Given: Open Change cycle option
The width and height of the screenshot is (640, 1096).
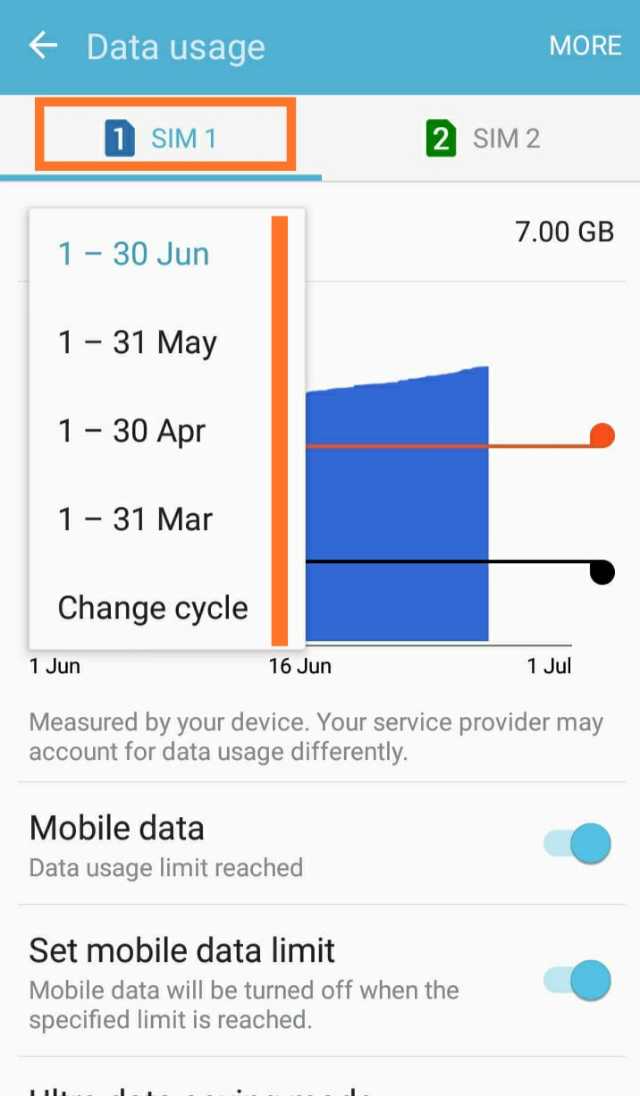Looking at the screenshot, I should pyautogui.click(x=153, y=608).
